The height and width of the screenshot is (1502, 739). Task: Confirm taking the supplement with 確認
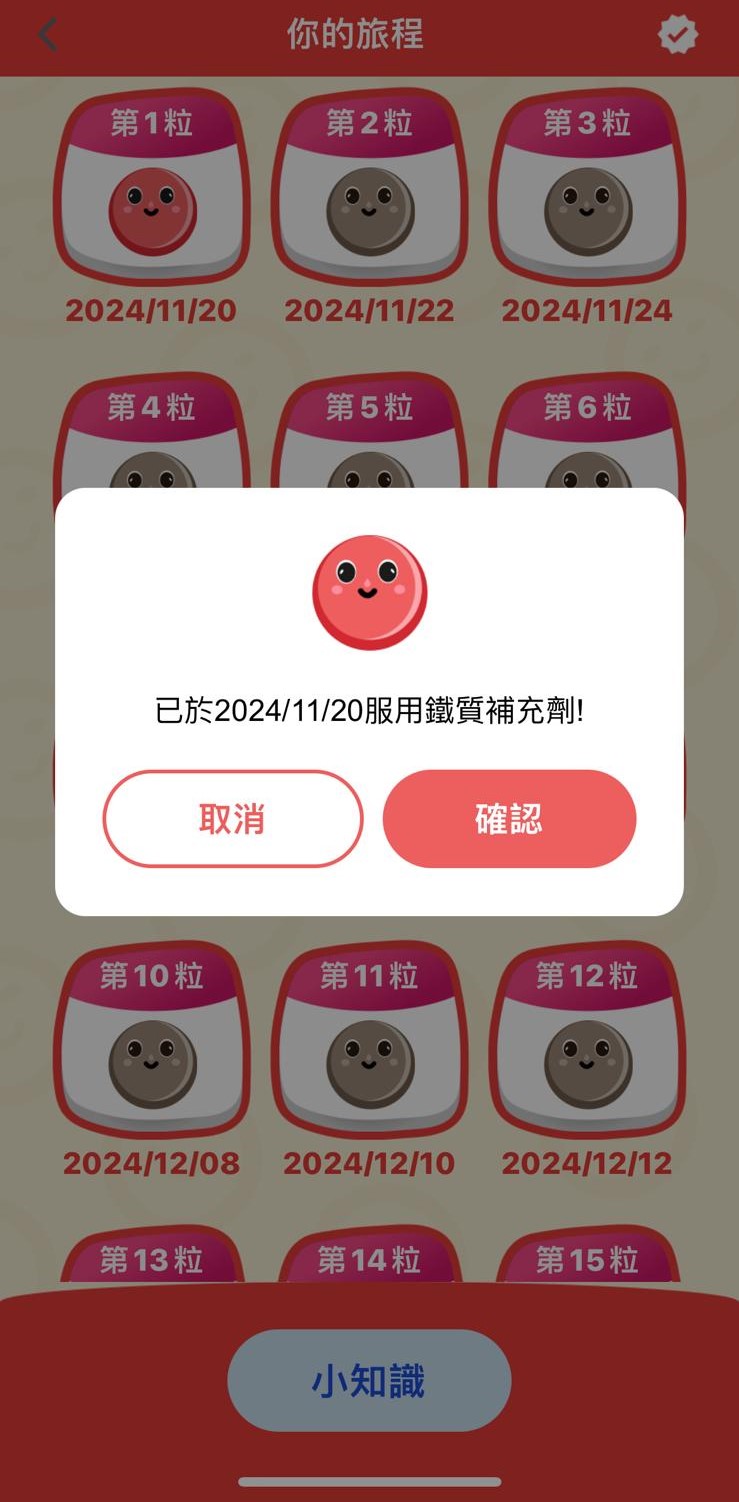point(509,818)
